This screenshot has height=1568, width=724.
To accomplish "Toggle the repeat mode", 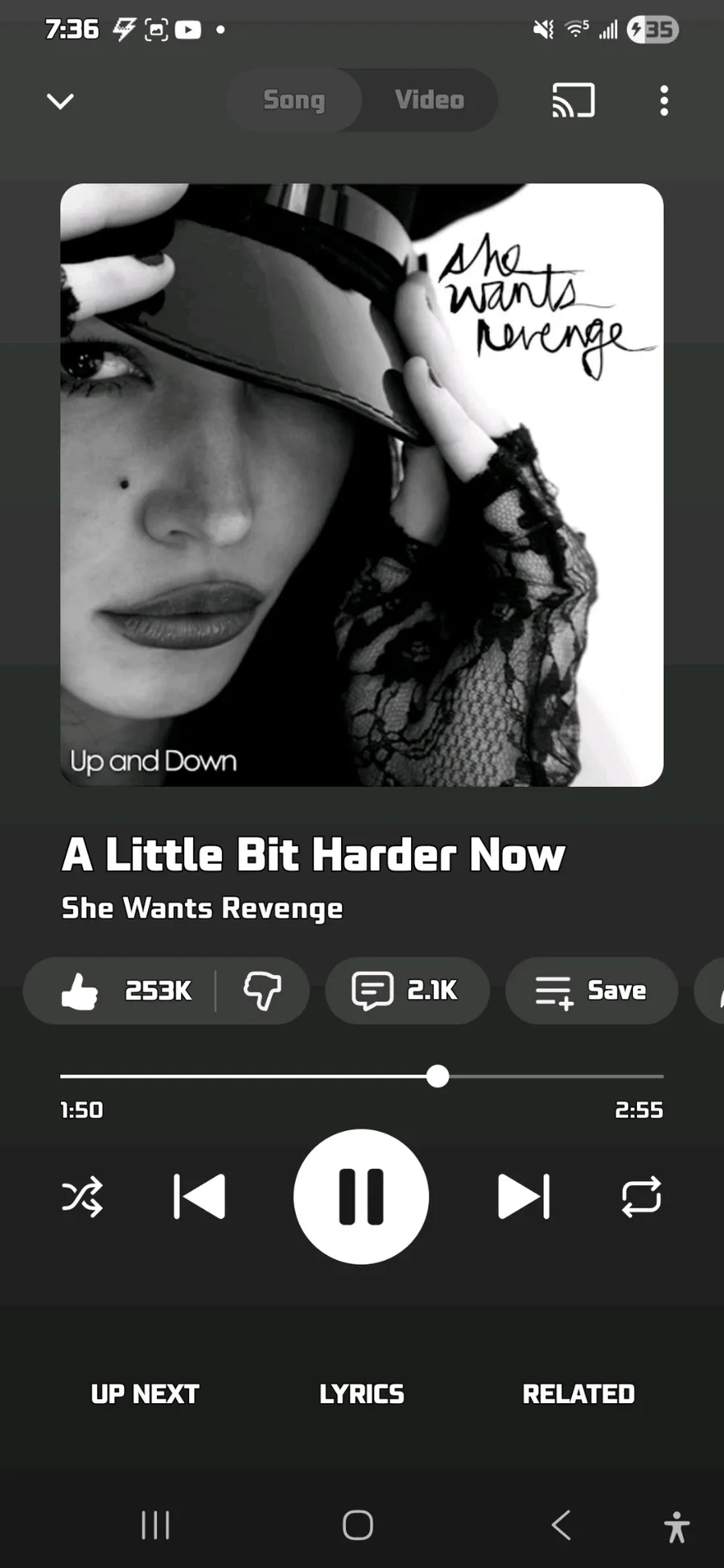I will pyautogui.click(x=641, y=1196).
